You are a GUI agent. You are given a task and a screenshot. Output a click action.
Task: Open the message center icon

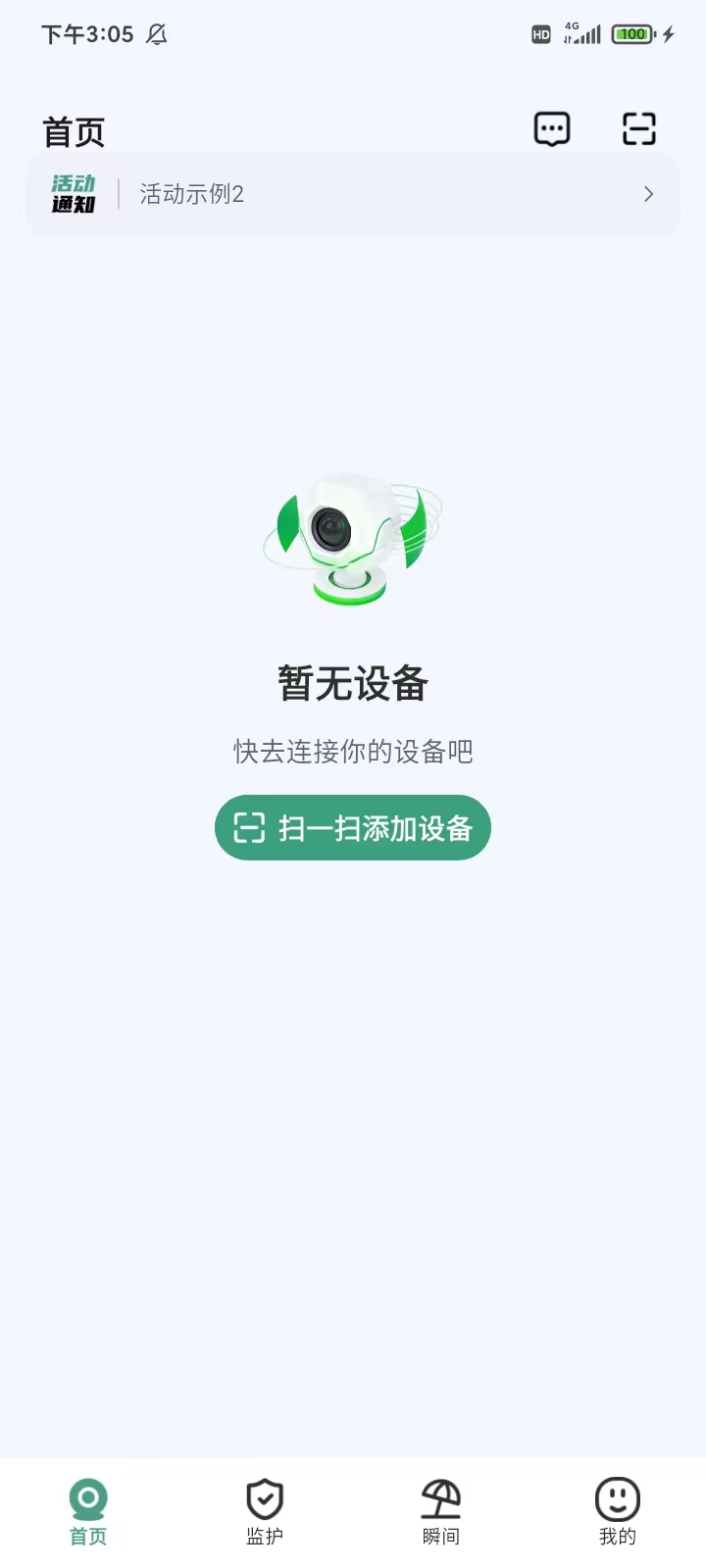coord(551,127)
